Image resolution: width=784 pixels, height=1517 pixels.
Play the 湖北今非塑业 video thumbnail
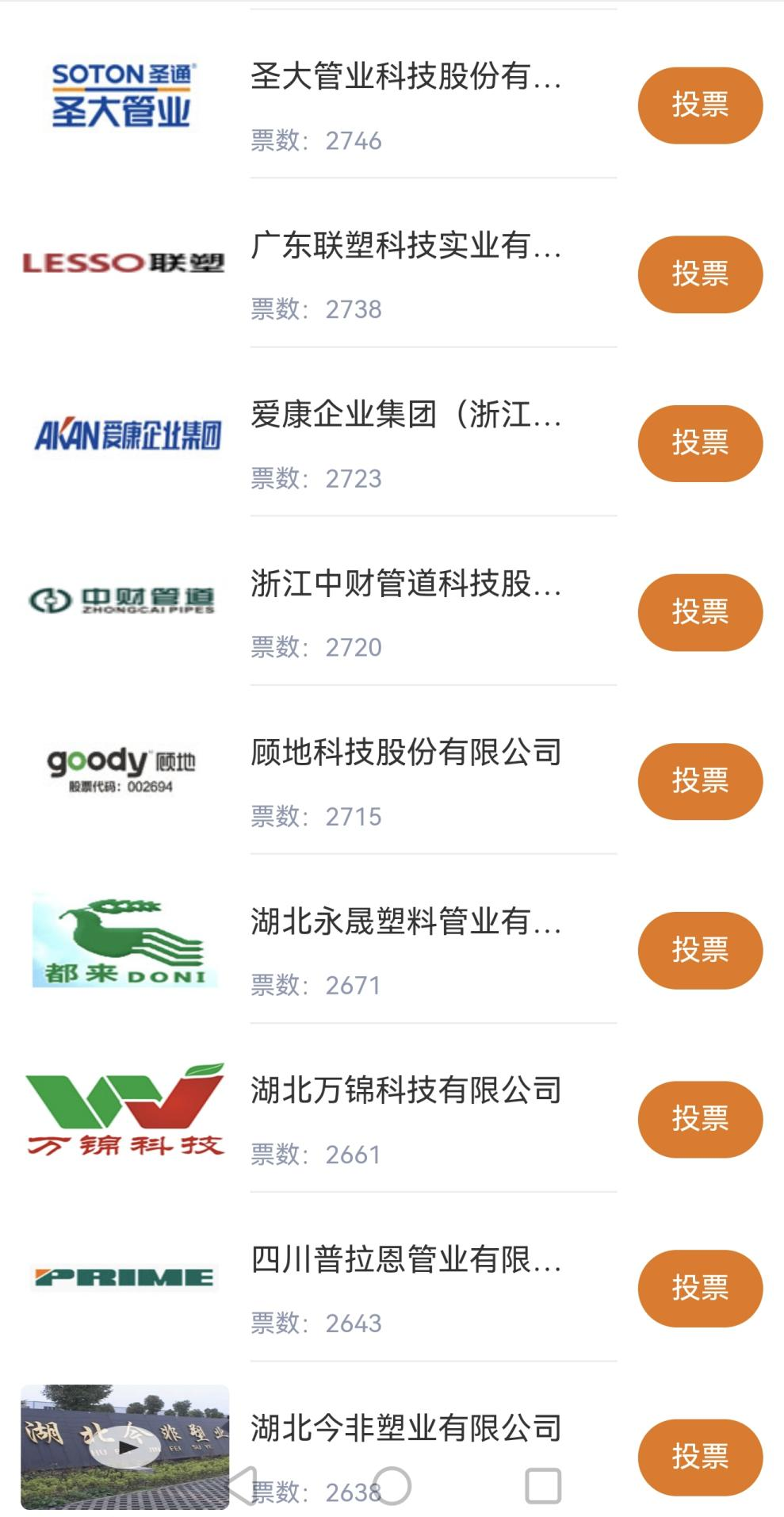click(x=125, y=1447)
